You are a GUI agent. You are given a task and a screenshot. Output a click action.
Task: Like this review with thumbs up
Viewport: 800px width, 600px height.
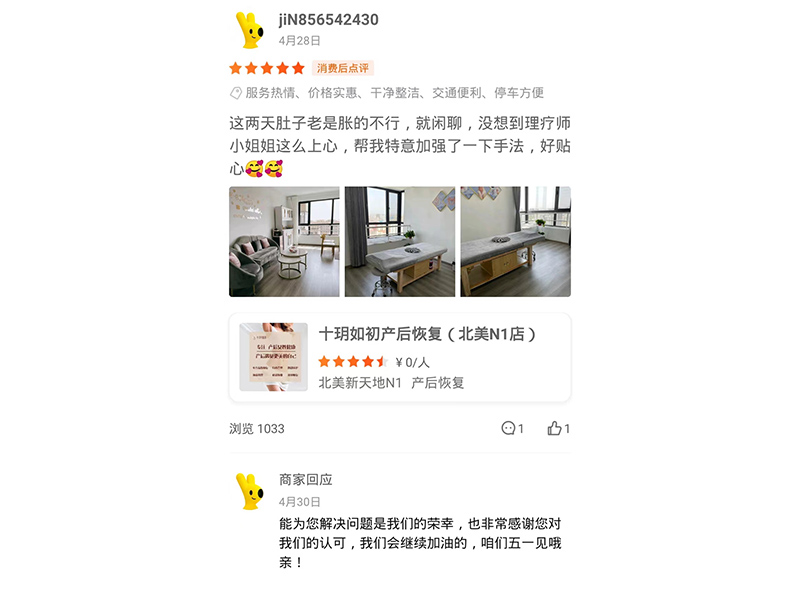click(558, 428)
